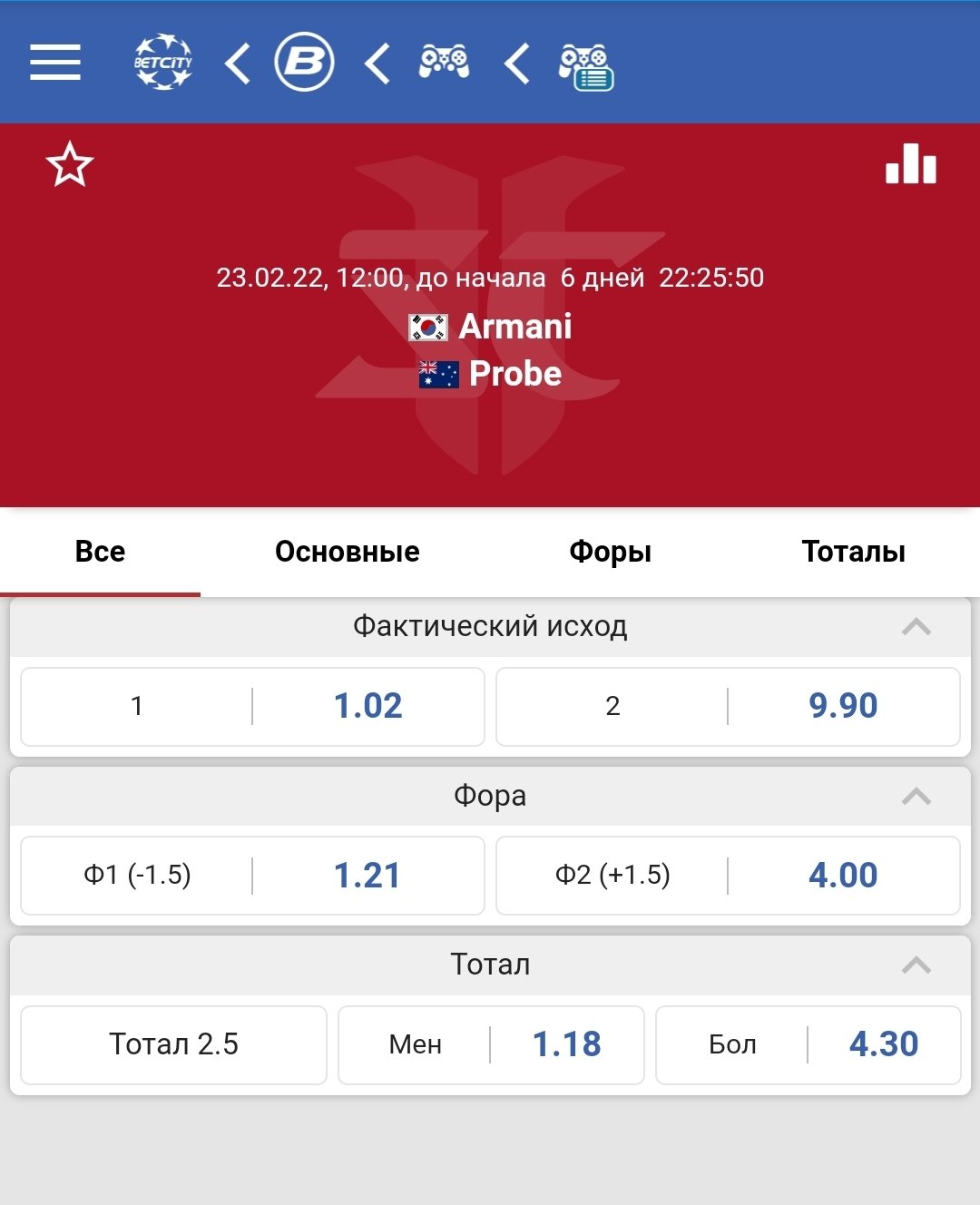Screen dimensions: 980x1205
Task: Collapse the Тотал section
Action: click(916, 965)
